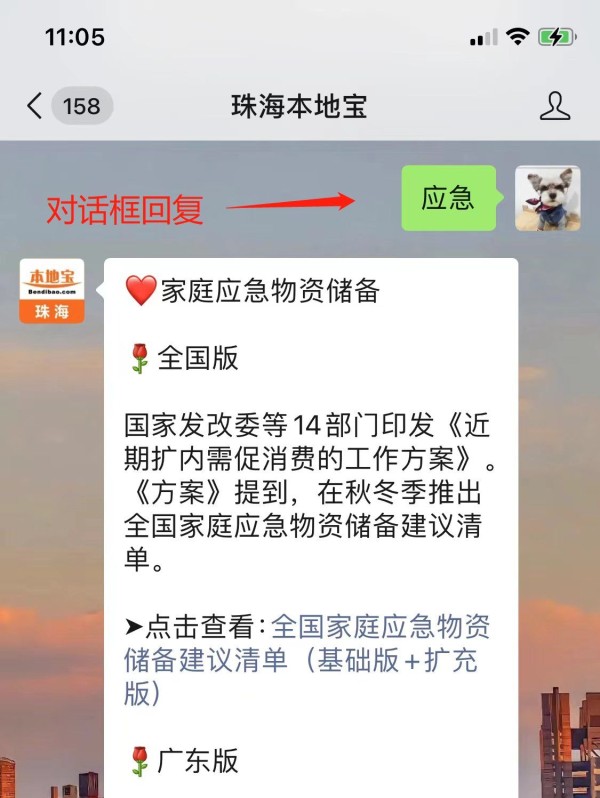
Task: Go back to the chat list
Action: click(x=36, y=106)
